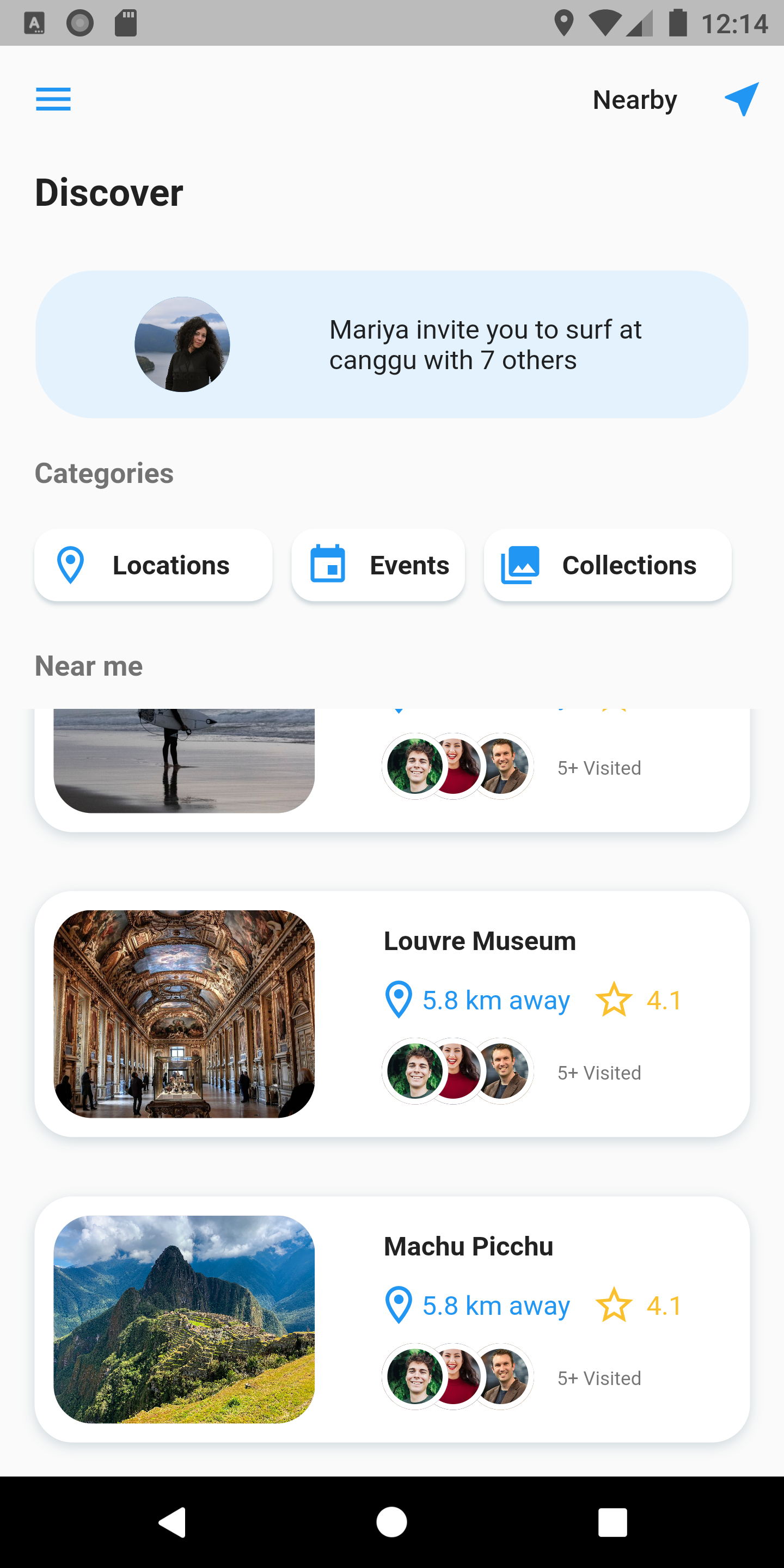The image size is (784, 1568).
Task: Tap the star rating icon for Machu Picchu
Action: (x=615, y=1305)
